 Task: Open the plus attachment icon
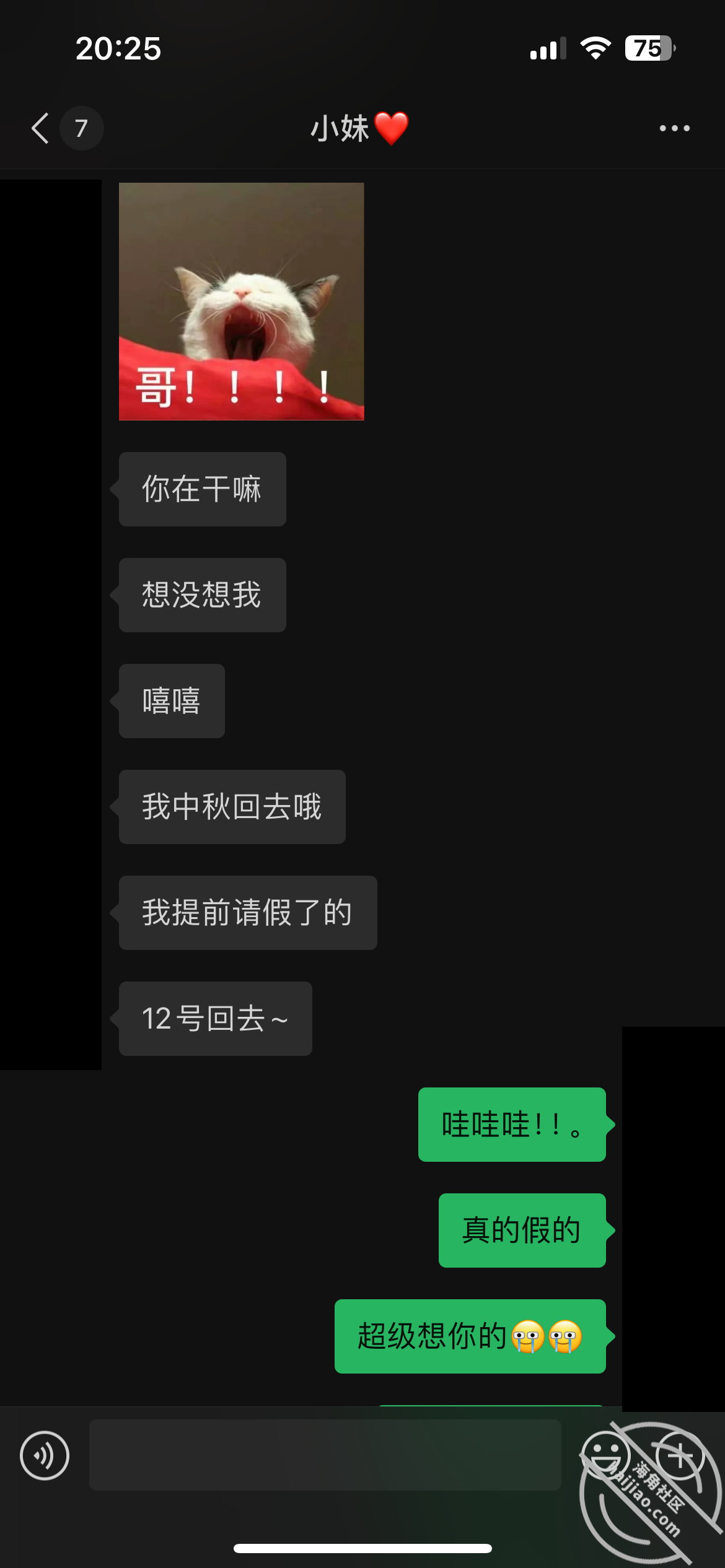pyautogui.click(x=680, y=1456)
